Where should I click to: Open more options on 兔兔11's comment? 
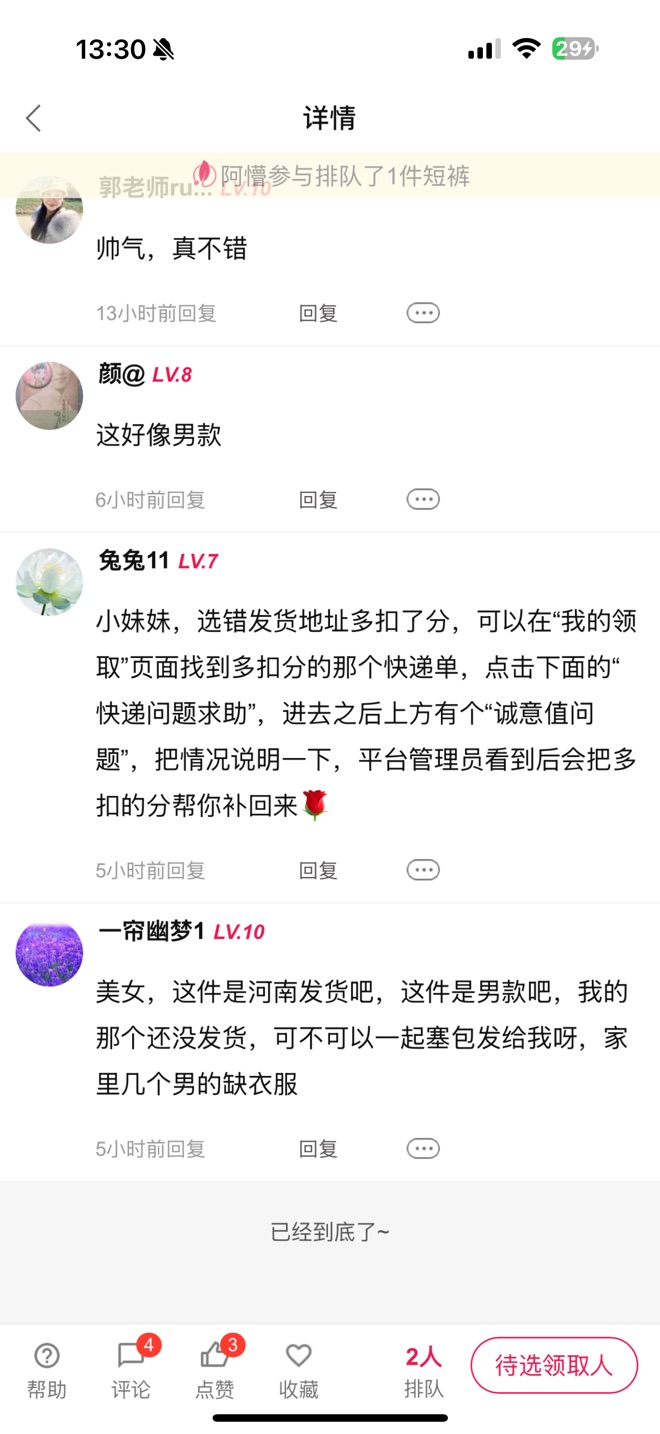423,870
